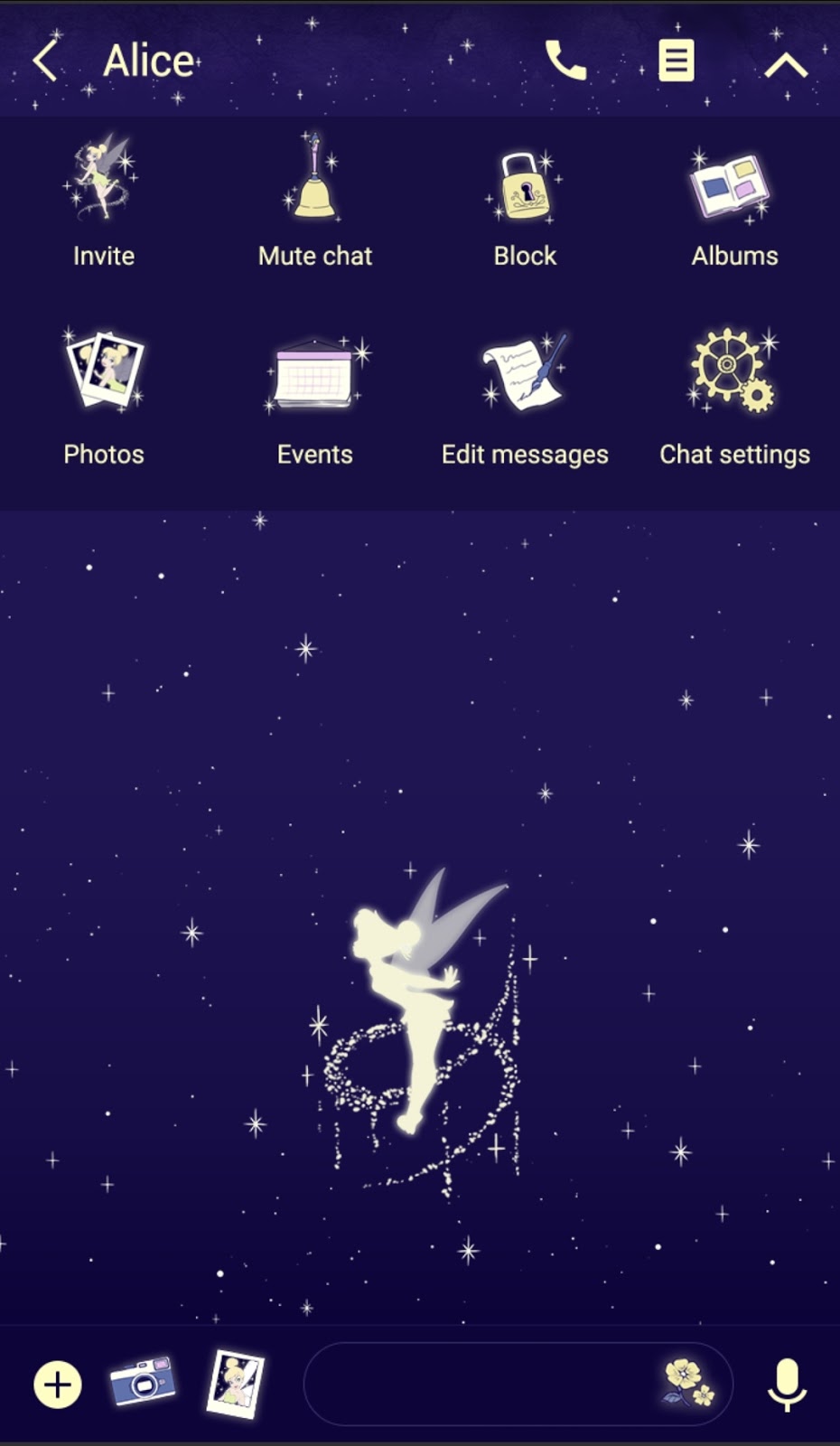Open the photo gallery picker
The width and height of the screenshot is (840, 1446).
point(235,1383)
